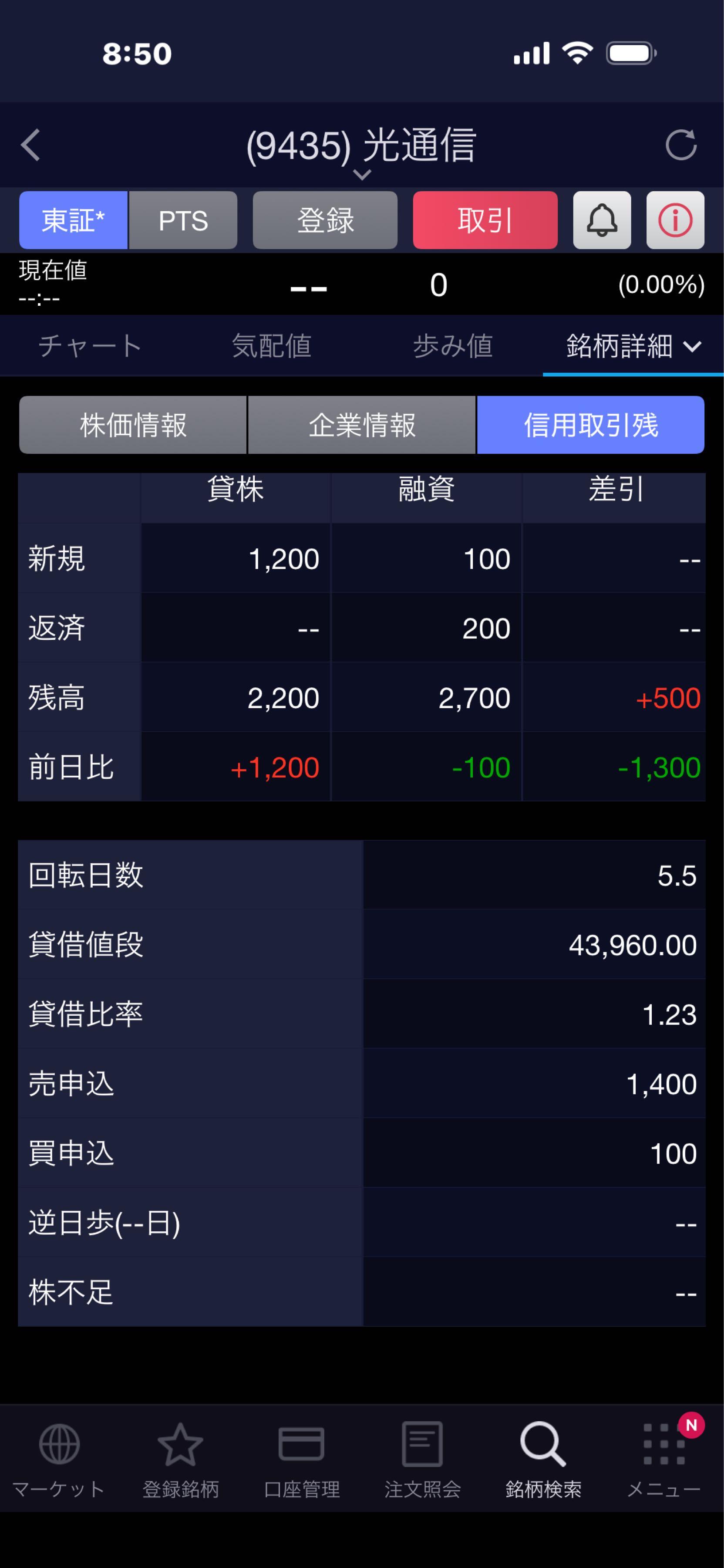Image resolution: width=724 pixels, height=1568 pixels.
Task: Switch to the PTS market
Action: click(183, 220)
